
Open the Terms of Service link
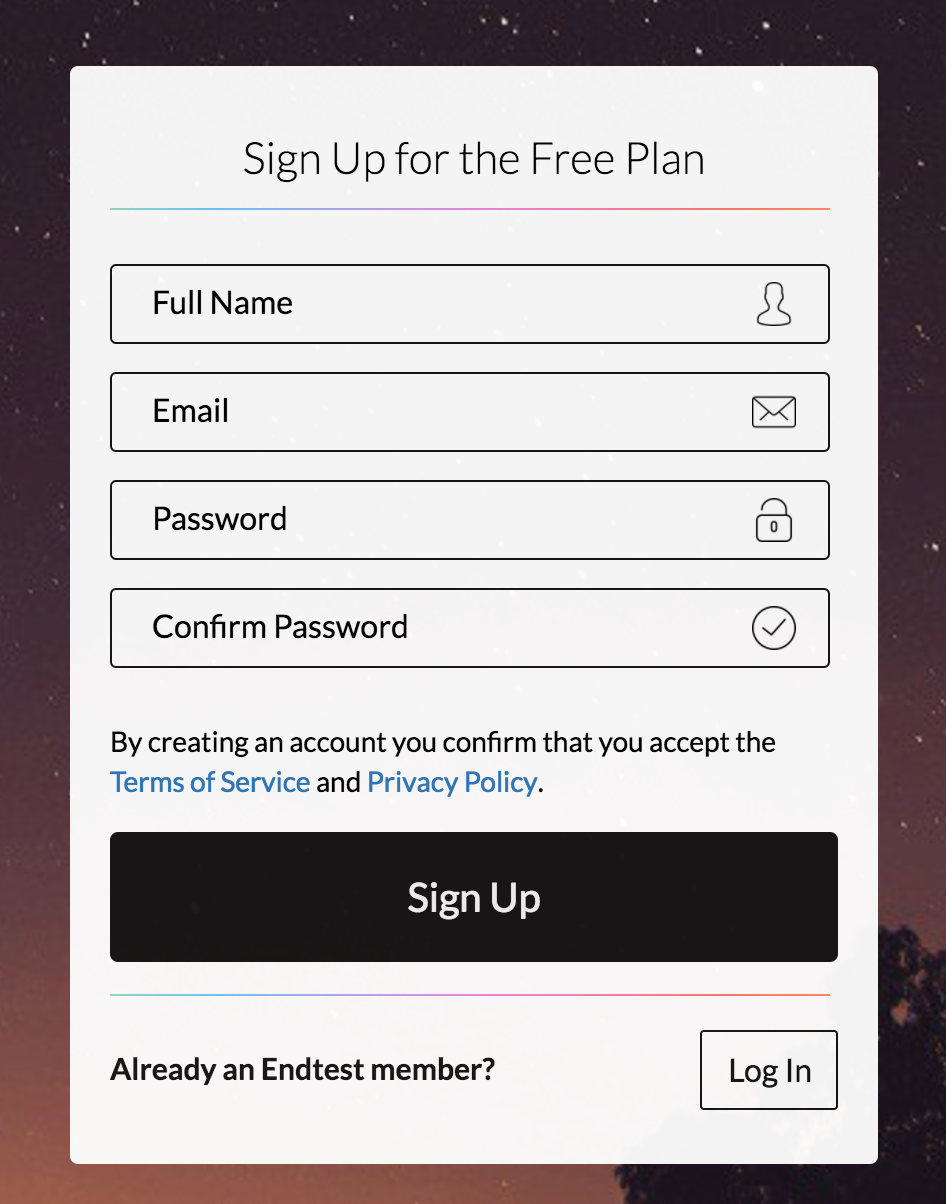pyautogui.click(x=210, y=782)
